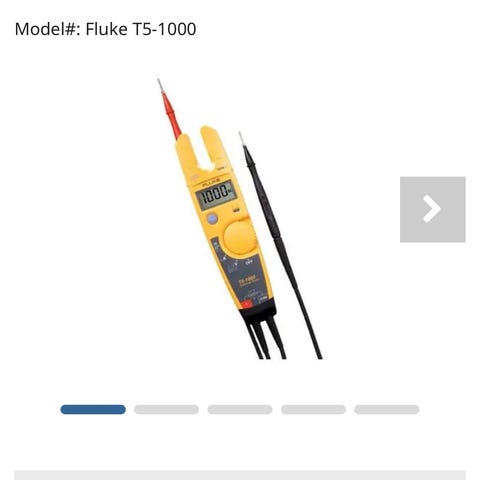Jump to the fifth image indicator
This screenshot has height=480, width=480.
point(387,410)
